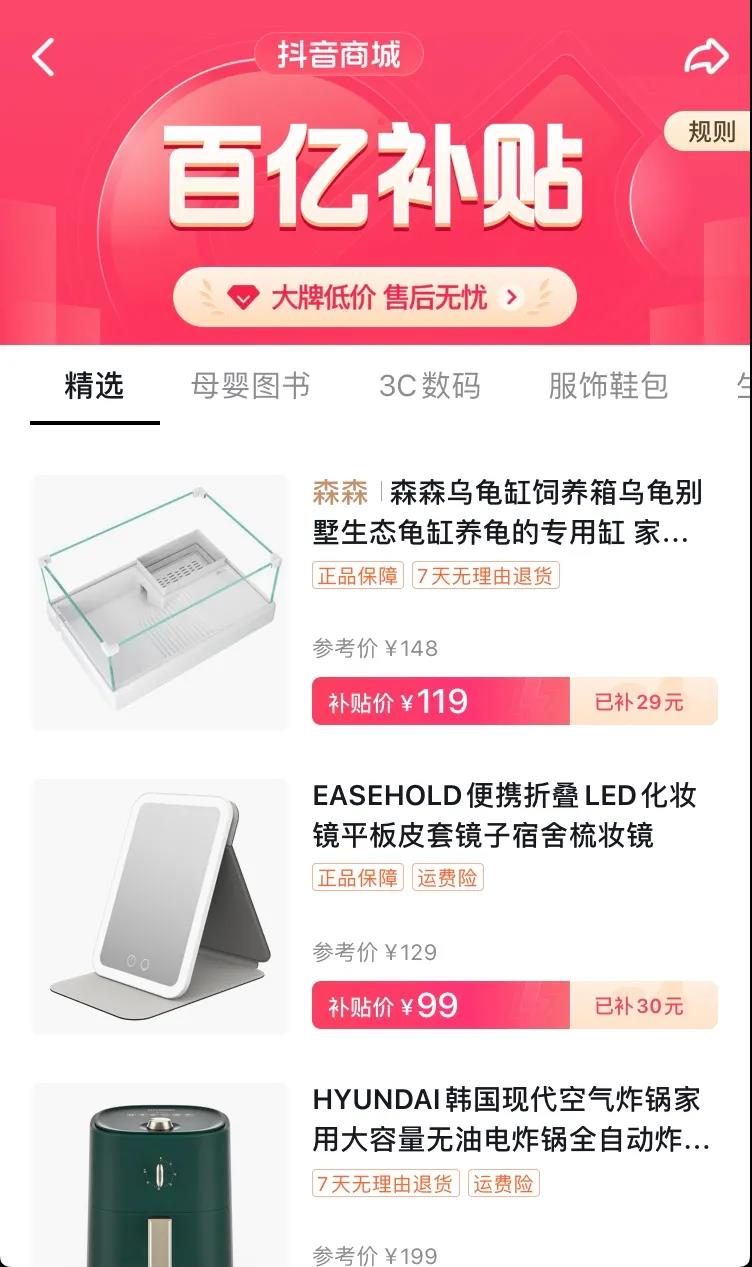Select the 精选 featured tab
The height and width of the screenshot is (1267, 752).
tap(95, 387)
